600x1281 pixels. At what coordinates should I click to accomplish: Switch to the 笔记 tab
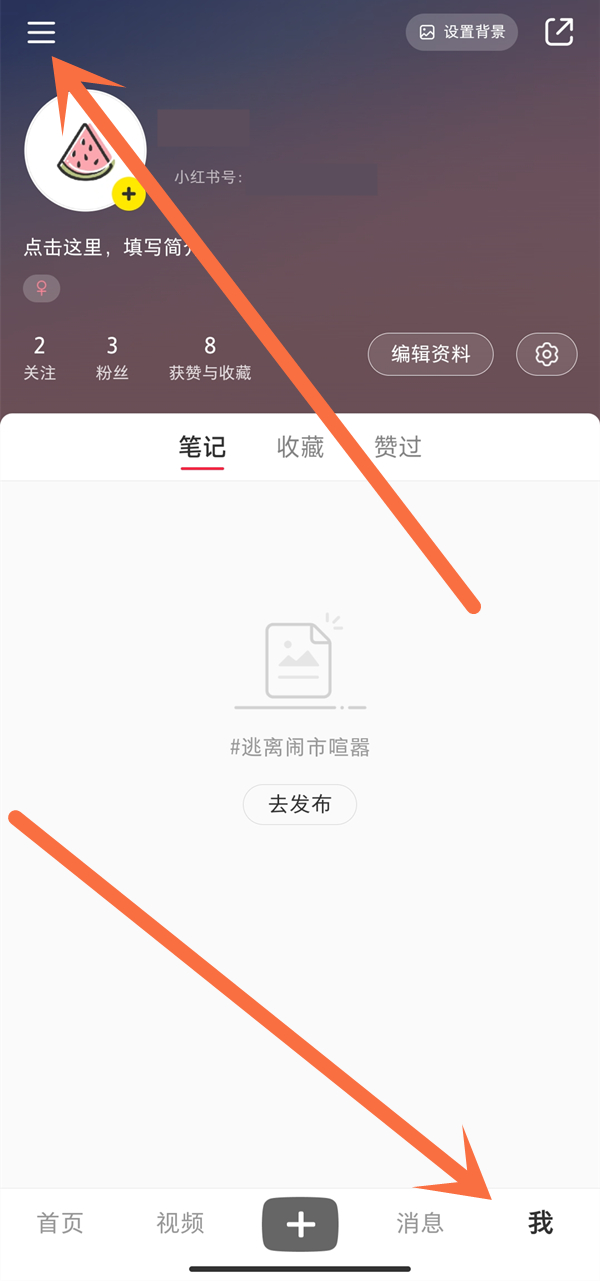click(202, 447)
